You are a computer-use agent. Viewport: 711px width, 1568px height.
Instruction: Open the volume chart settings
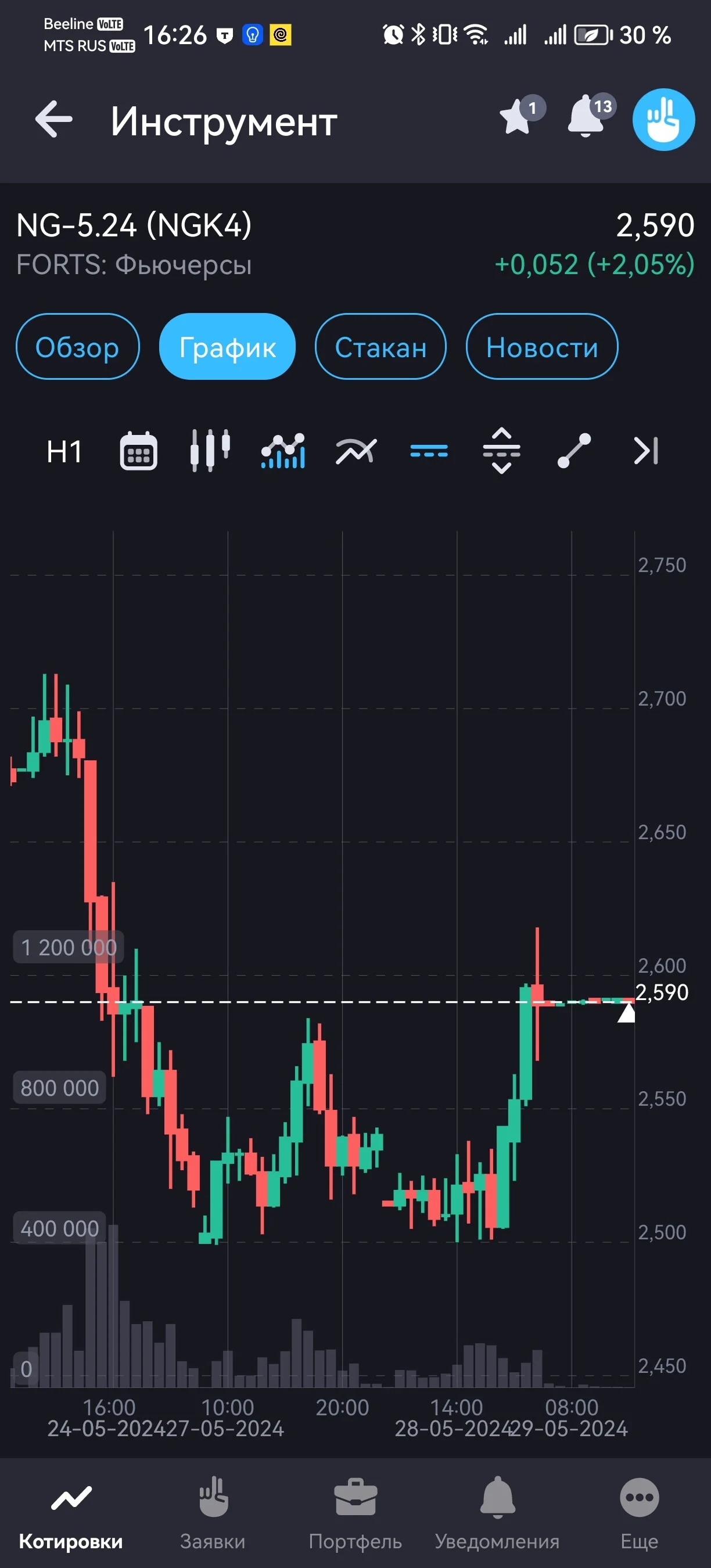[283, 451]
